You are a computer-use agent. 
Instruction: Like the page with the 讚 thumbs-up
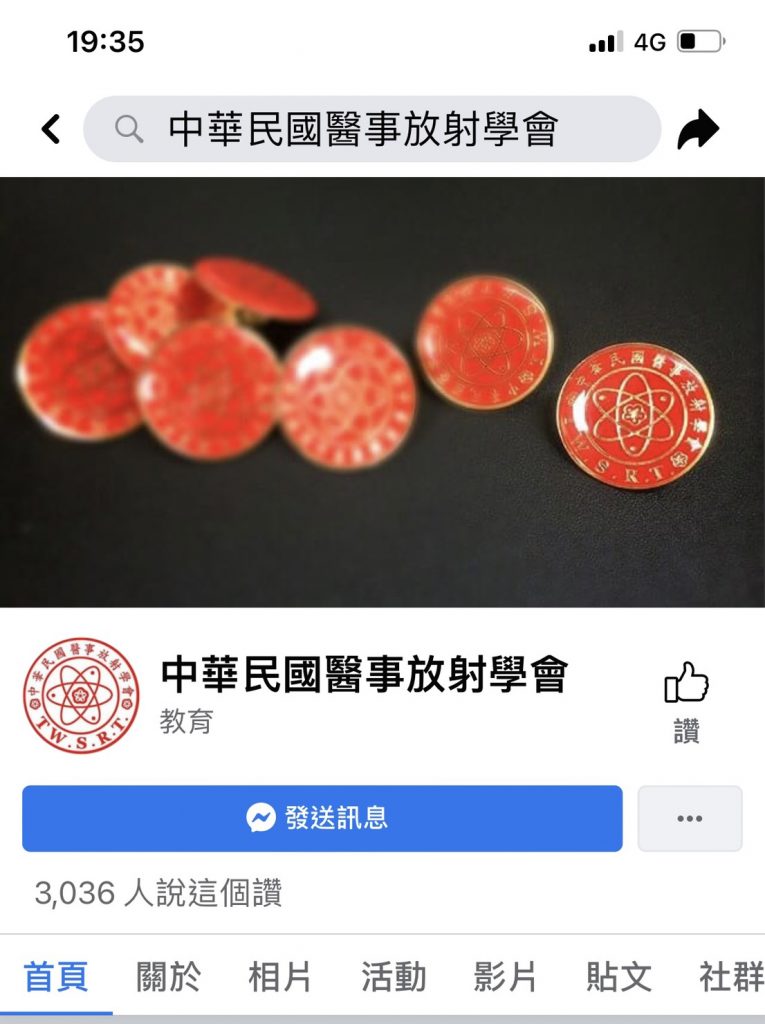point(686,700)
